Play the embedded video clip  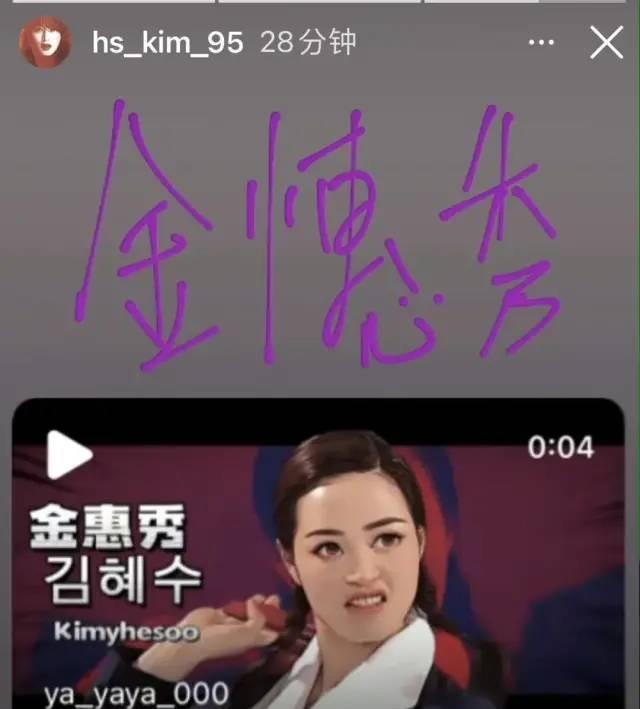point(69,457)
